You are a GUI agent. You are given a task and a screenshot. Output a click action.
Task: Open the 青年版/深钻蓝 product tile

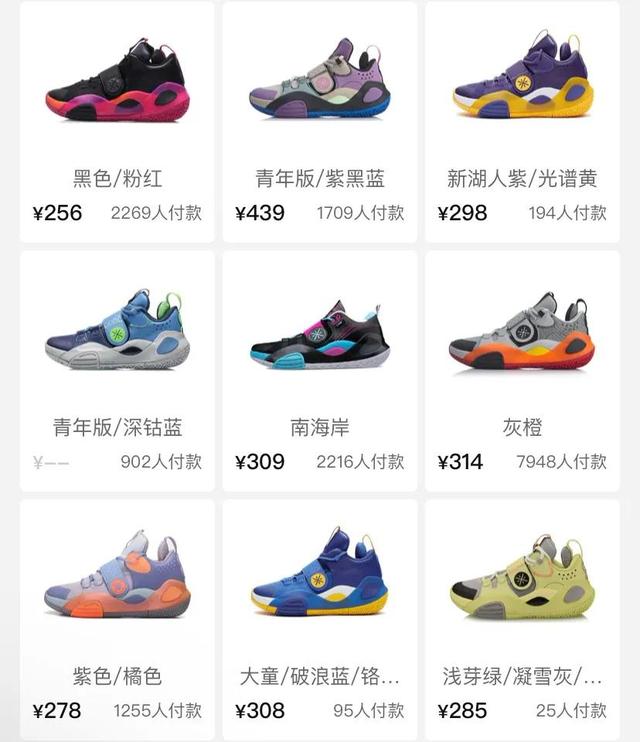pos(117,370)
